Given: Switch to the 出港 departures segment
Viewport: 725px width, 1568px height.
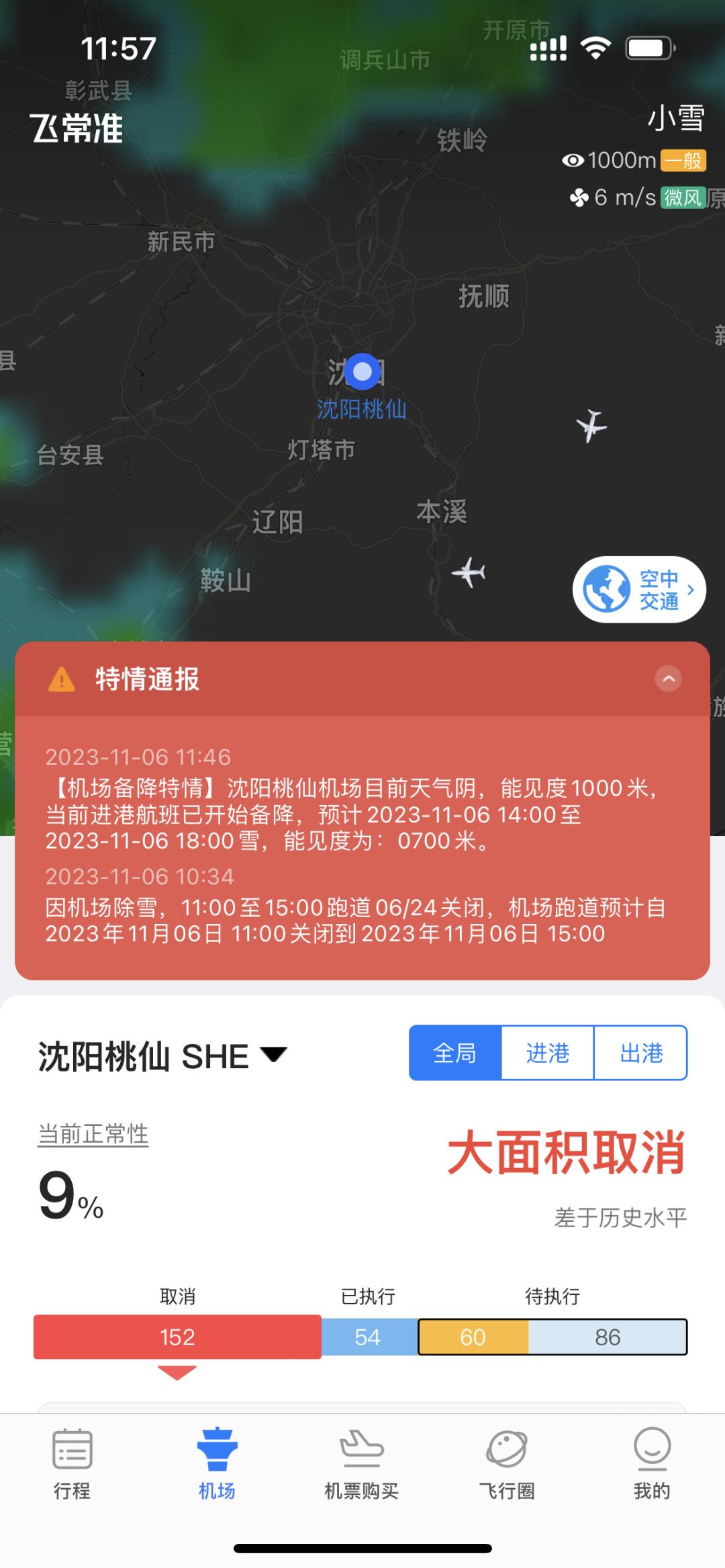Looking at the screenshot, I should tap(640, 1053).
